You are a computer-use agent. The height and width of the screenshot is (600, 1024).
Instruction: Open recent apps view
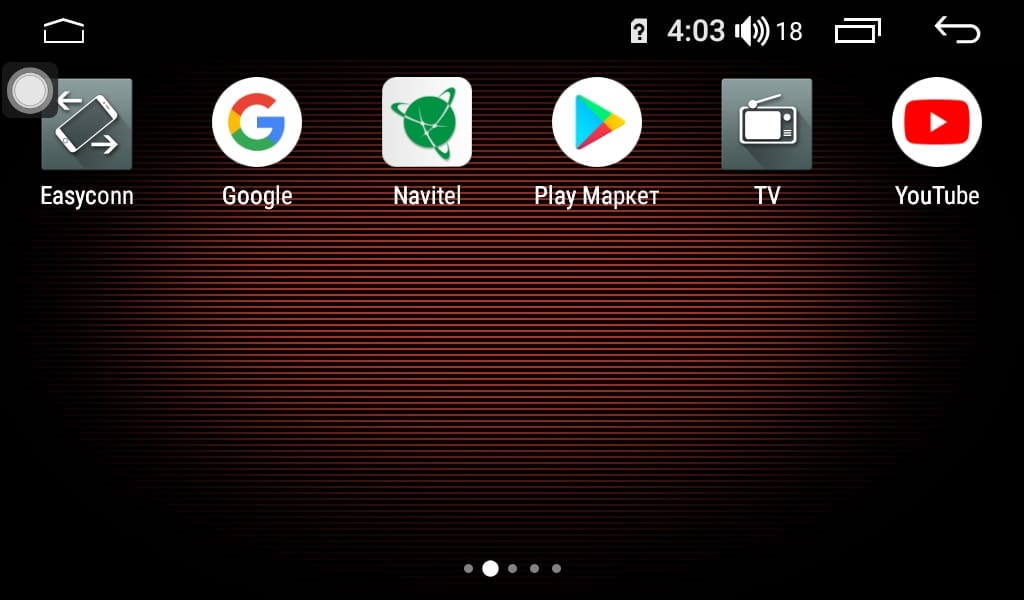858,31
